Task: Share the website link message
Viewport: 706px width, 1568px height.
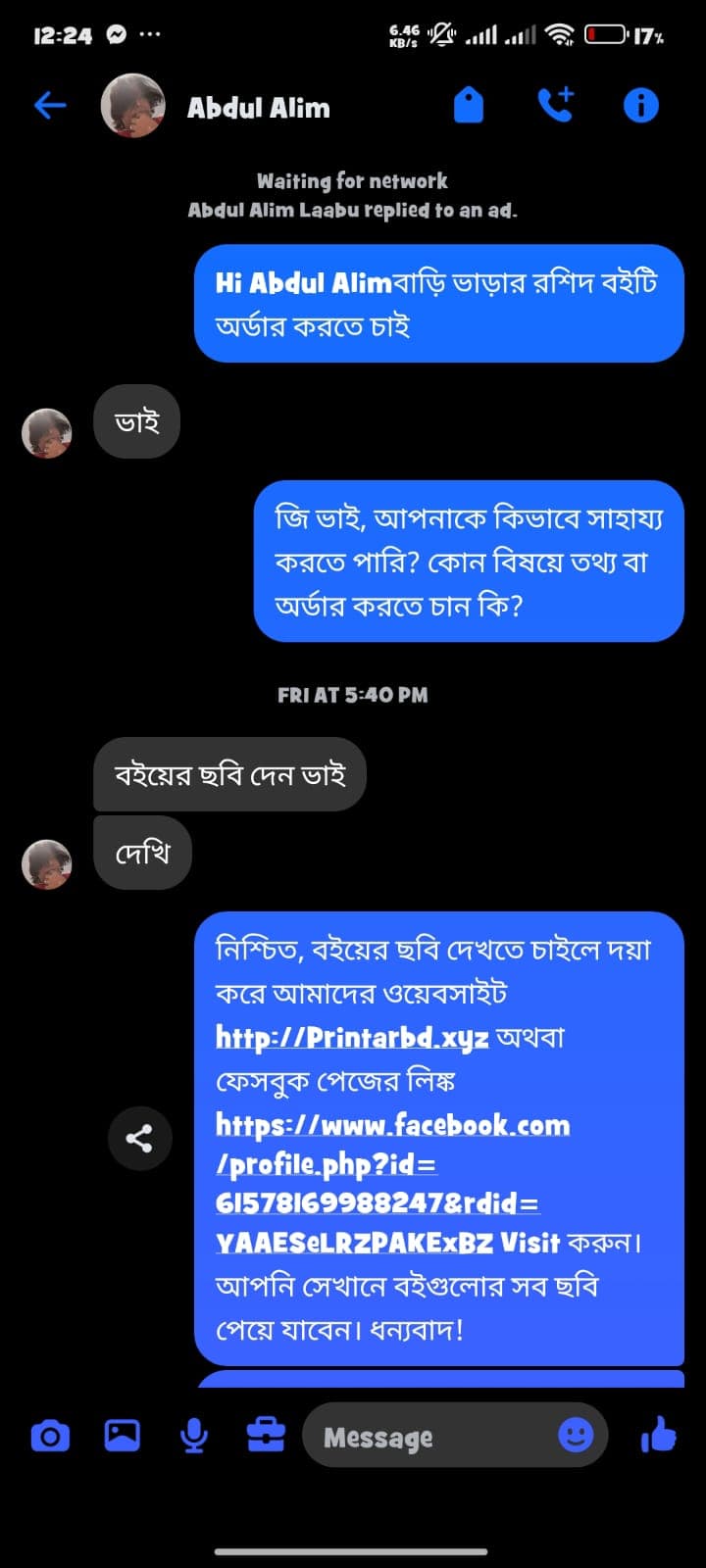Action: pyautogui.click(x=140, y=1138)
